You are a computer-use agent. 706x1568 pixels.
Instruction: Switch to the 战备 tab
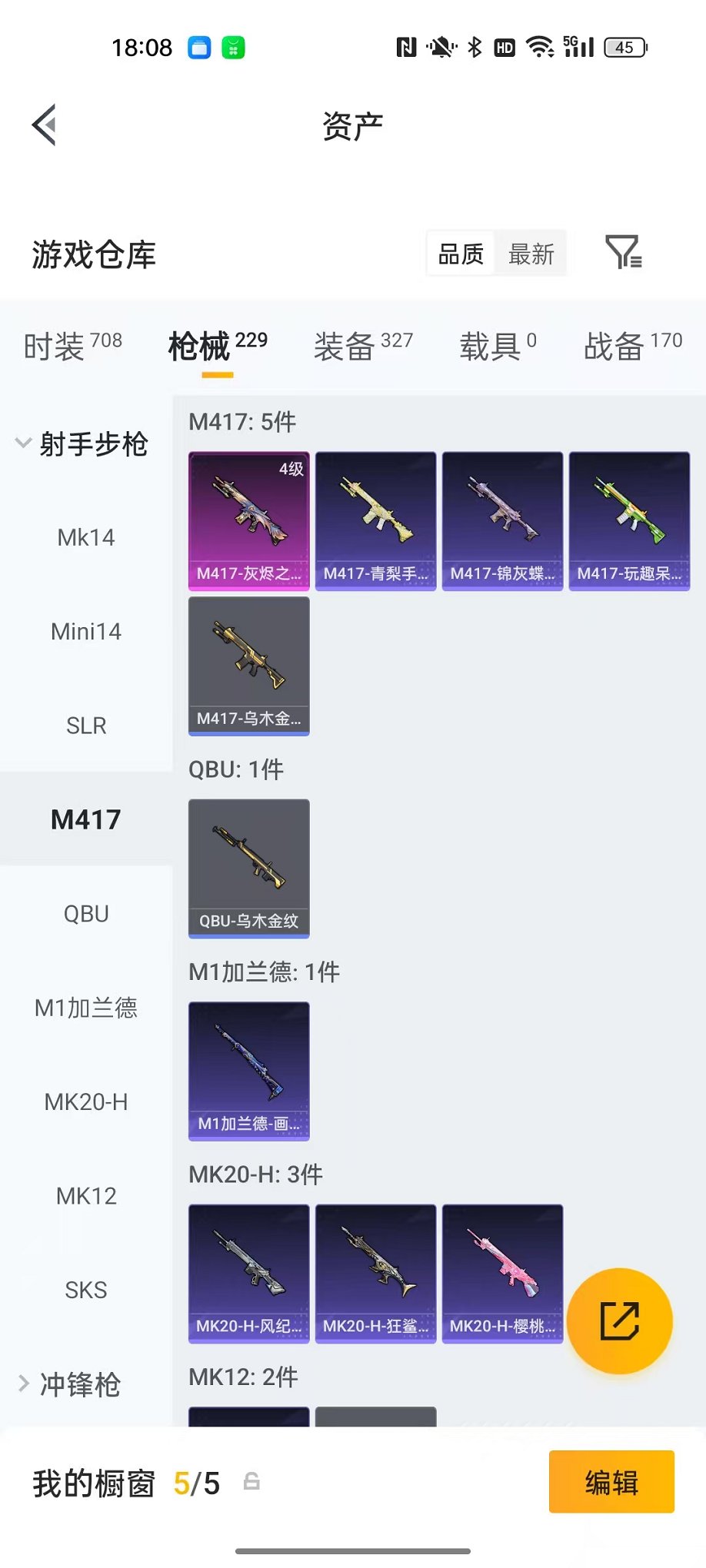pyautogui.click(x=633, y=346)
